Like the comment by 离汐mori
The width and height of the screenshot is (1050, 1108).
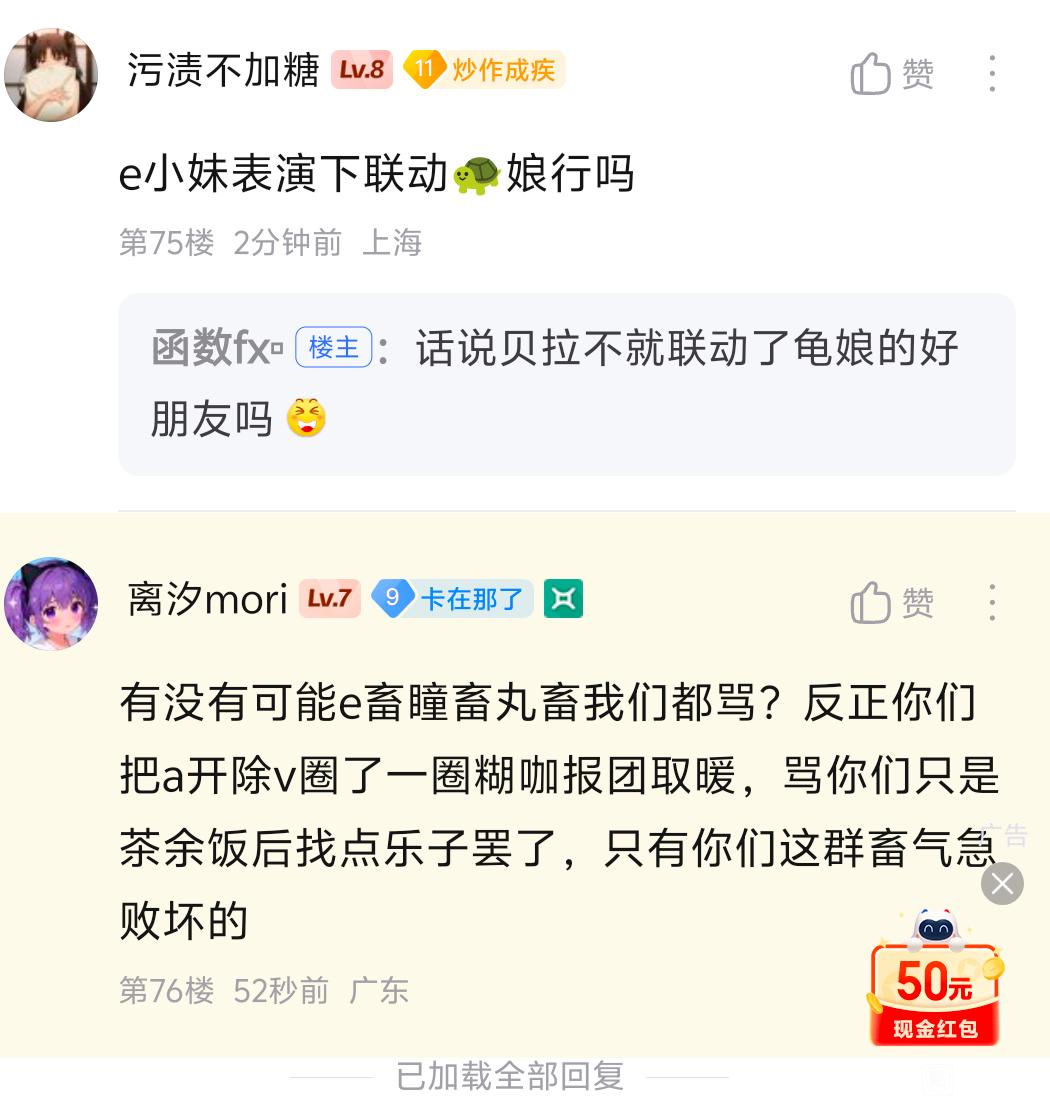click(892, 602)
